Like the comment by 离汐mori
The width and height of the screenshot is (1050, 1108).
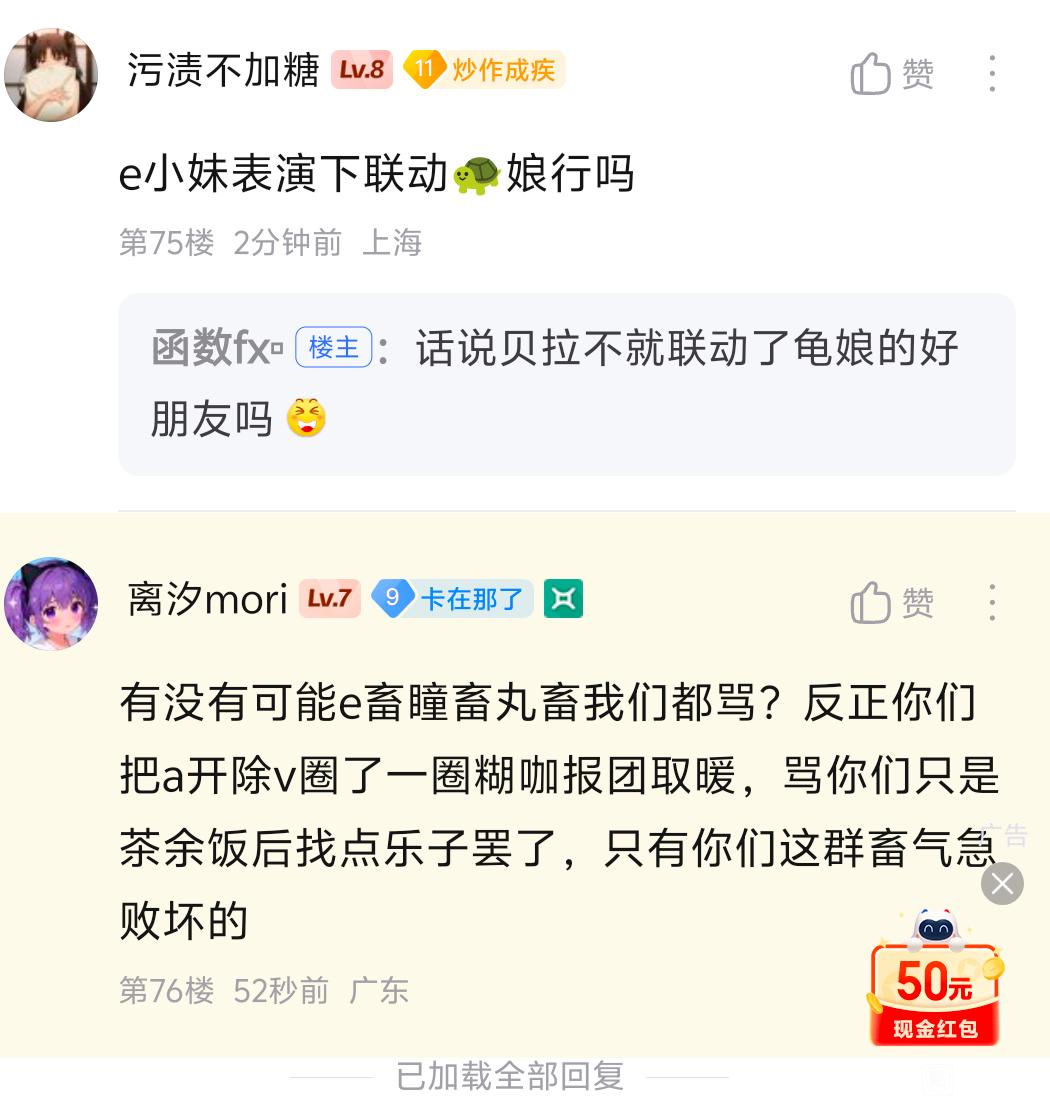click(892, 602)
